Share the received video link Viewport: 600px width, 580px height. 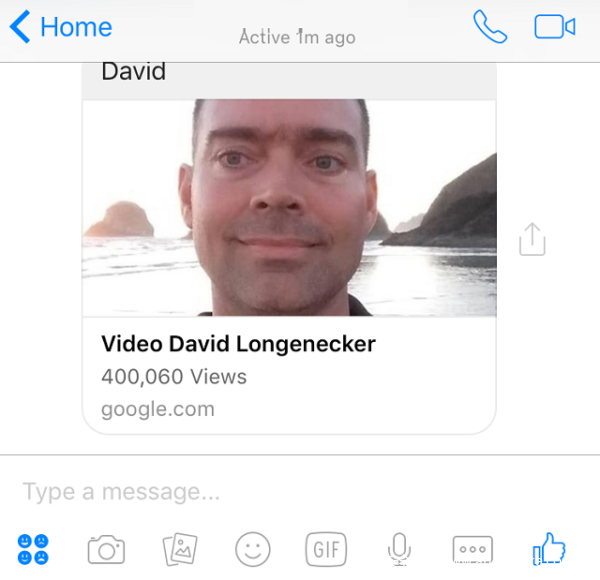pos(532,239)
